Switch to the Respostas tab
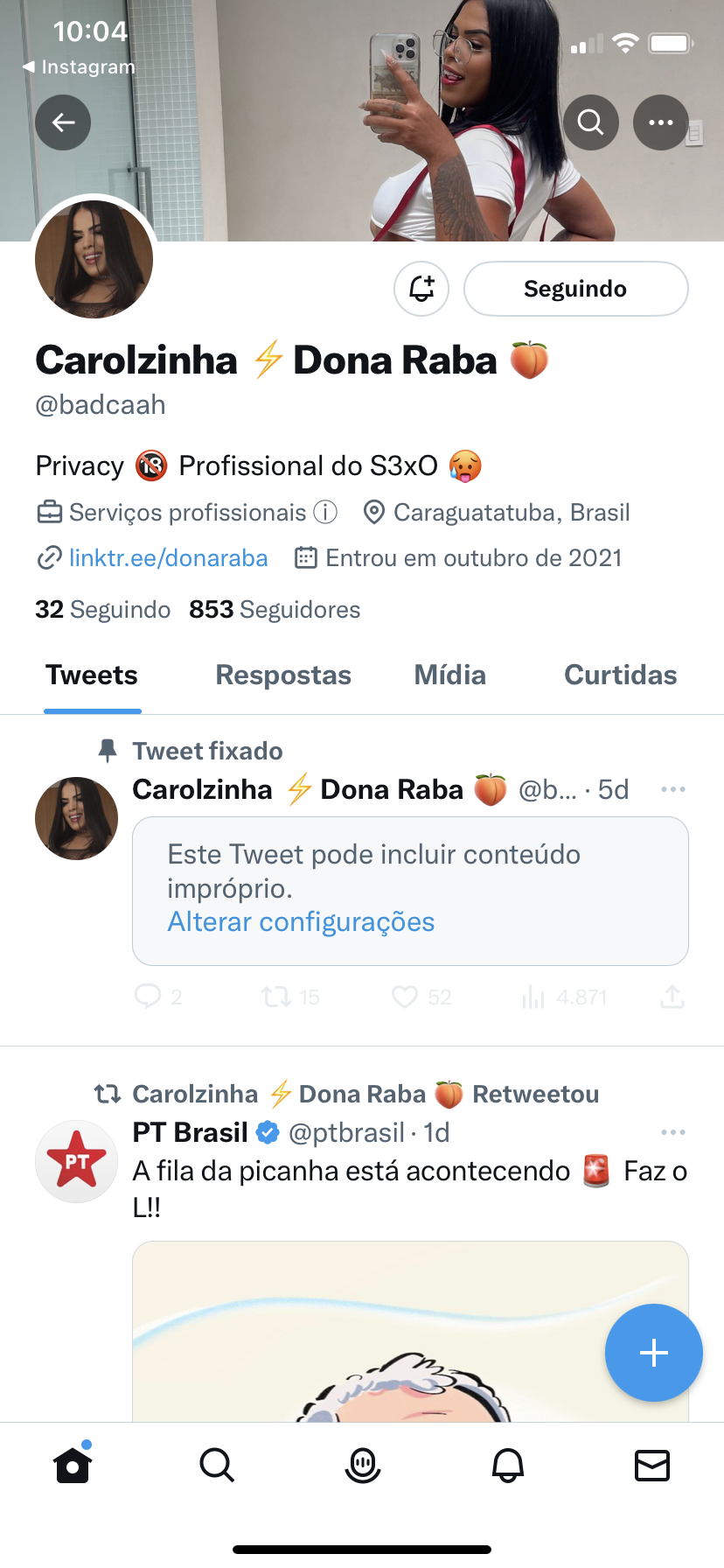 [283, 675]
